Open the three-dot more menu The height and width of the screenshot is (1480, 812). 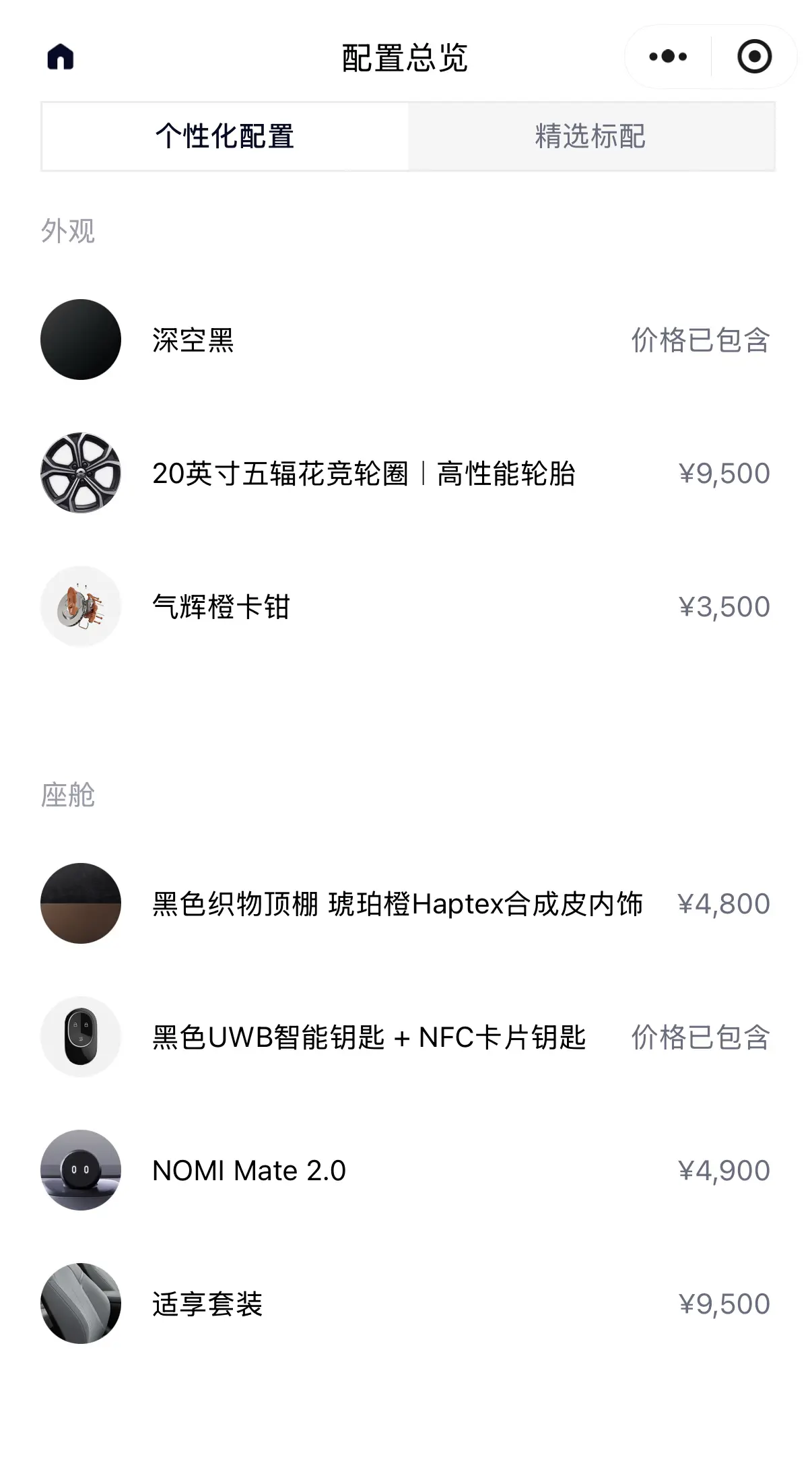click(x=668, y=57)
